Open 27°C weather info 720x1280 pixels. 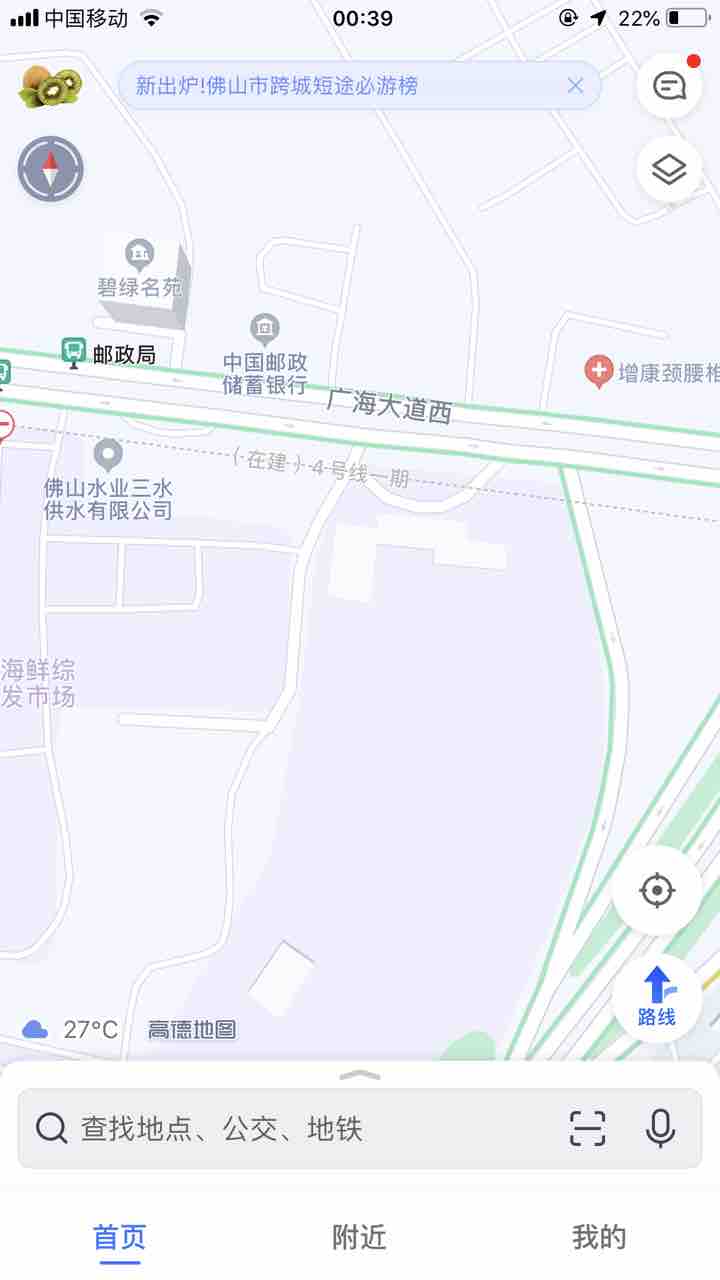pyautogui.click(x=72, y=1029)
